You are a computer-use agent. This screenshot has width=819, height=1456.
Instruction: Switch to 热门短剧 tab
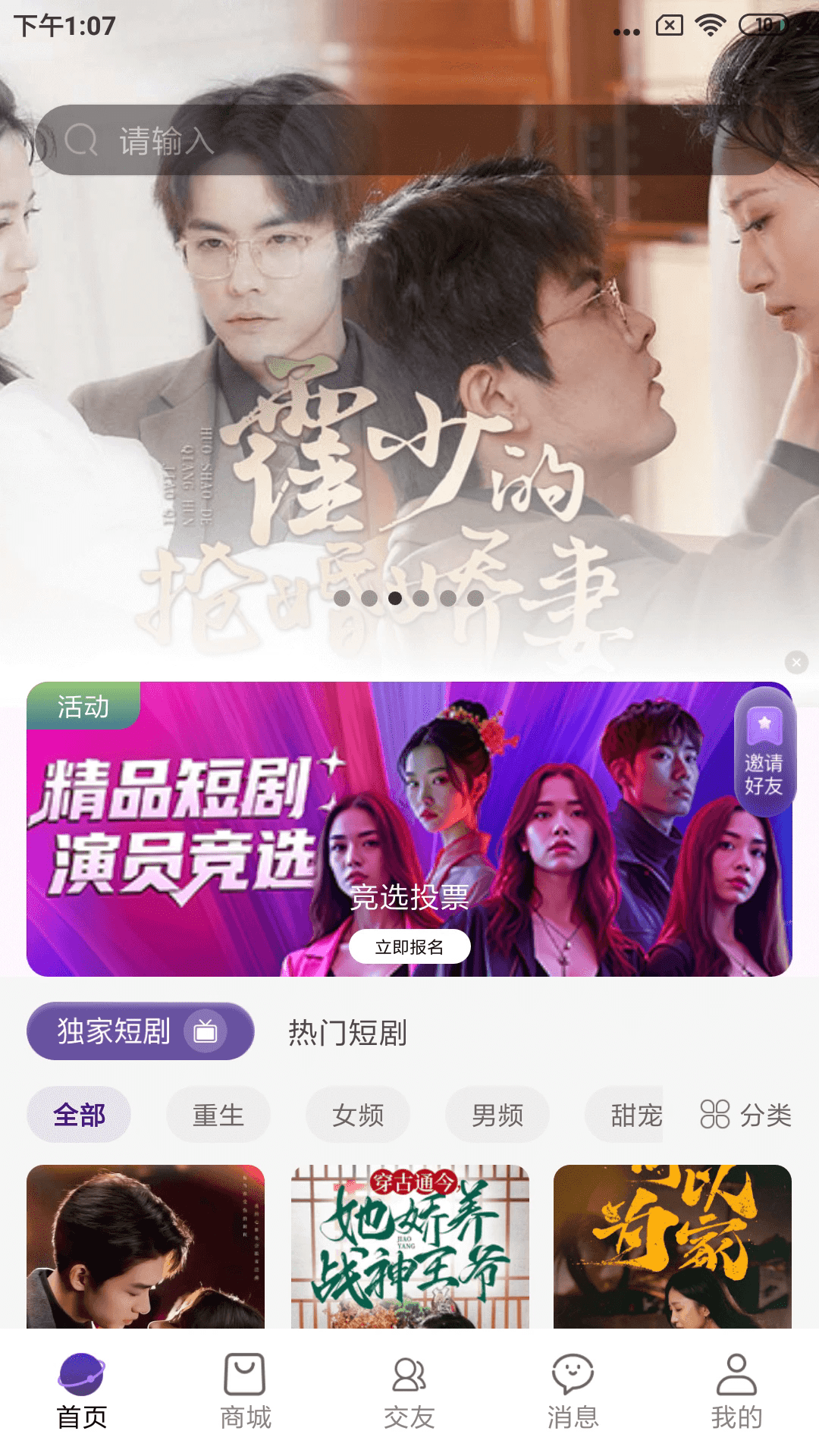pyautogui.click(x=347, y=1033)
